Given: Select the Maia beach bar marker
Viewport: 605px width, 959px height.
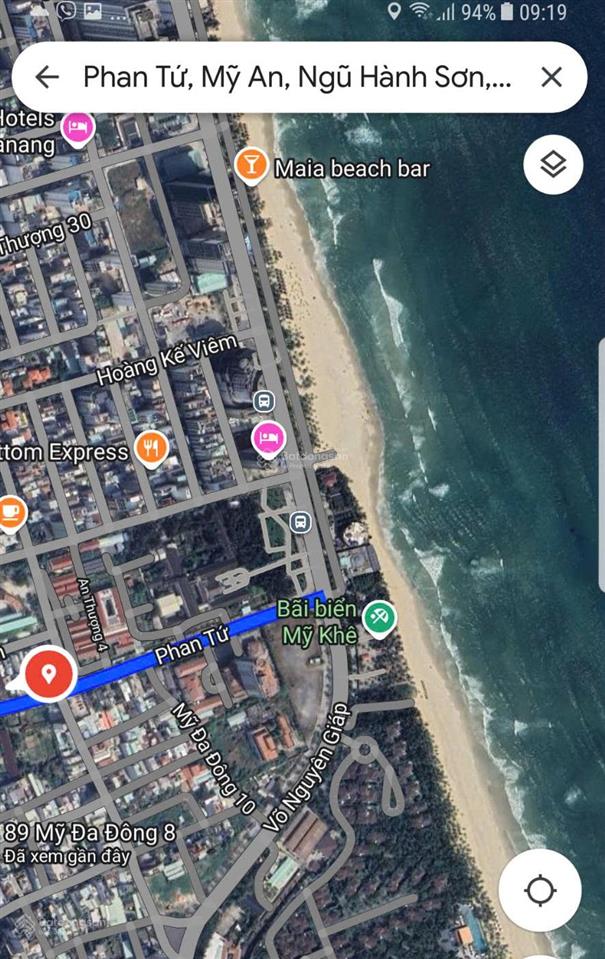Looking at the screenshot, I should pos(251,165).
